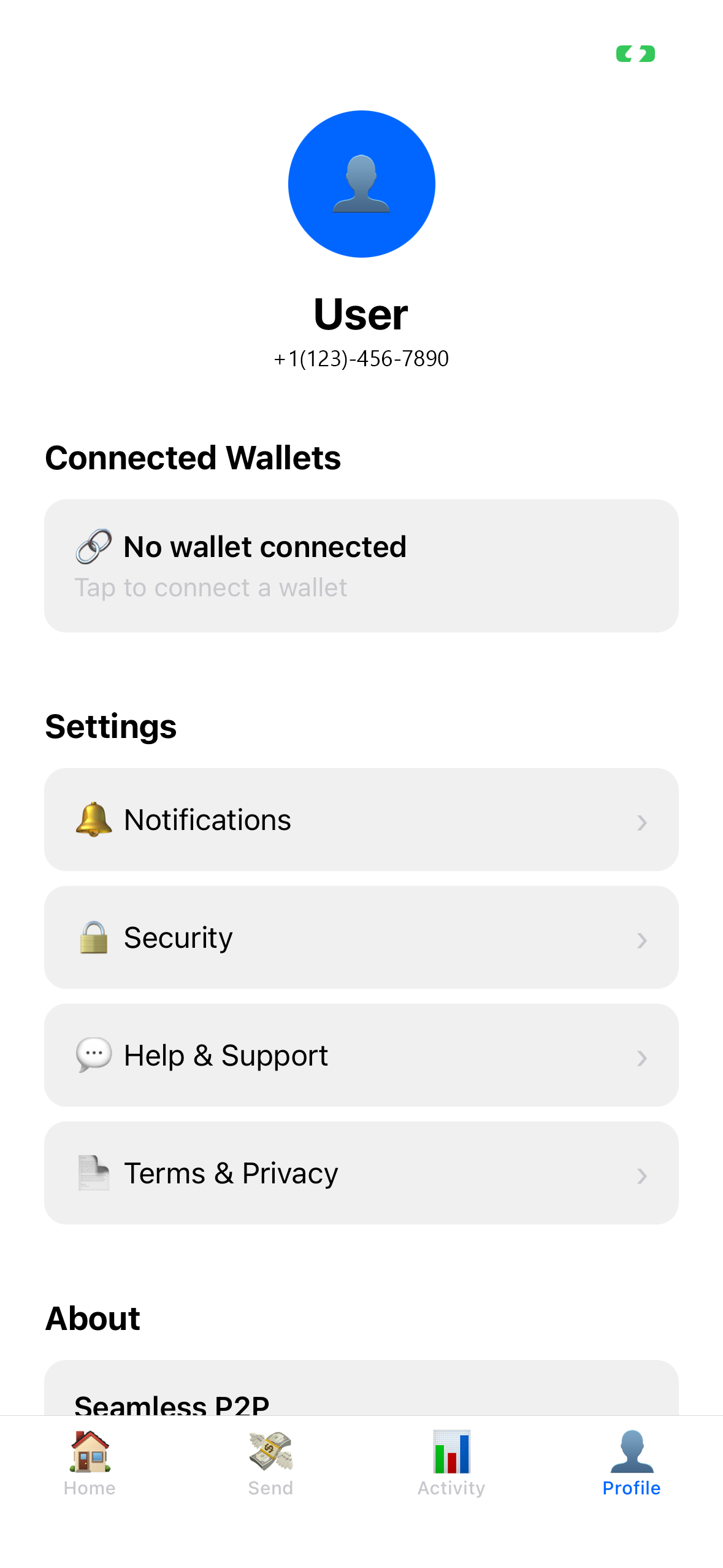Switch to the Activity tab
Viewport: 723px width, 1568px height.
pos(451,1472)
